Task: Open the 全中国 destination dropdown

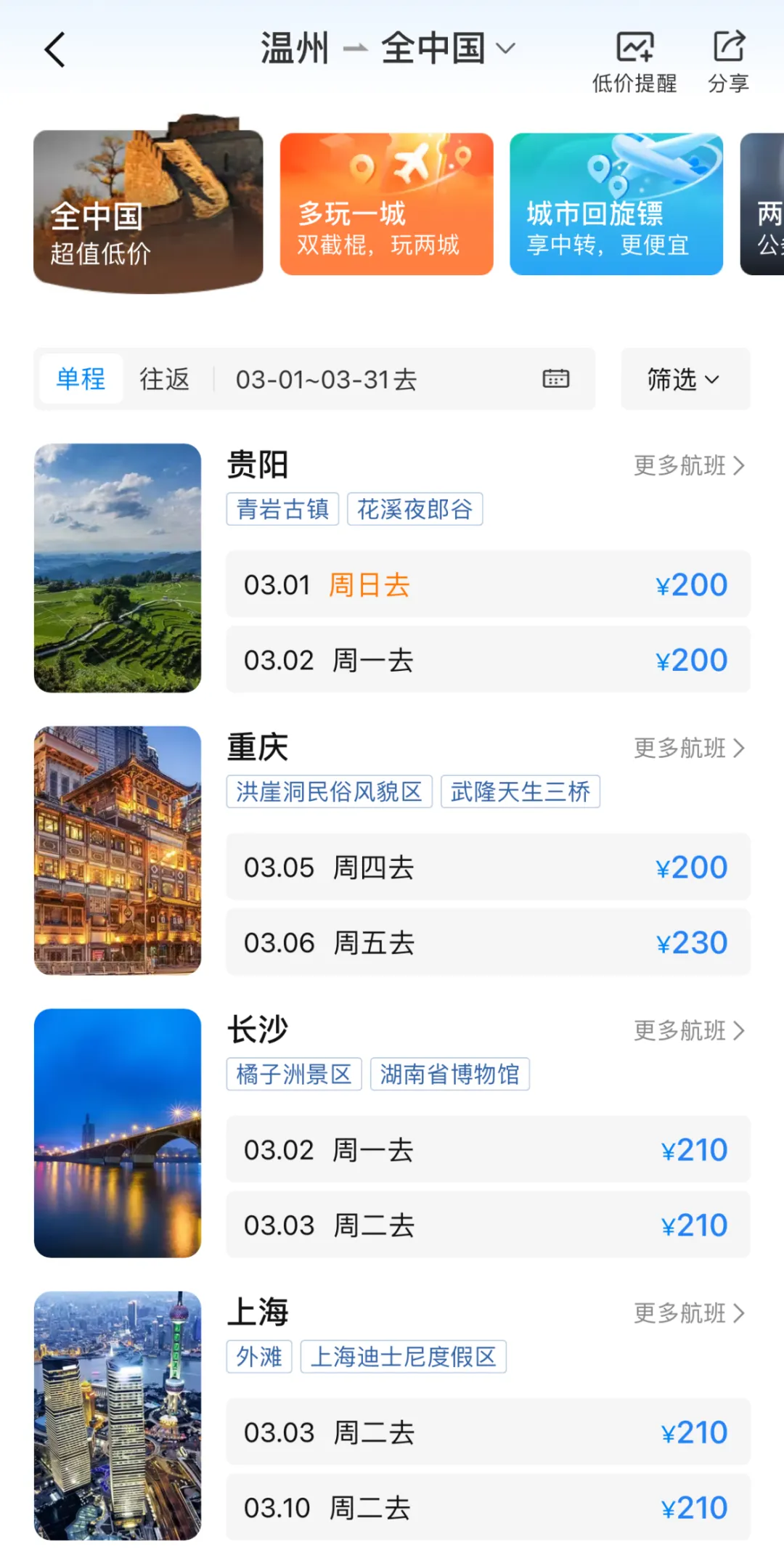Action: [x=447, y=49]
